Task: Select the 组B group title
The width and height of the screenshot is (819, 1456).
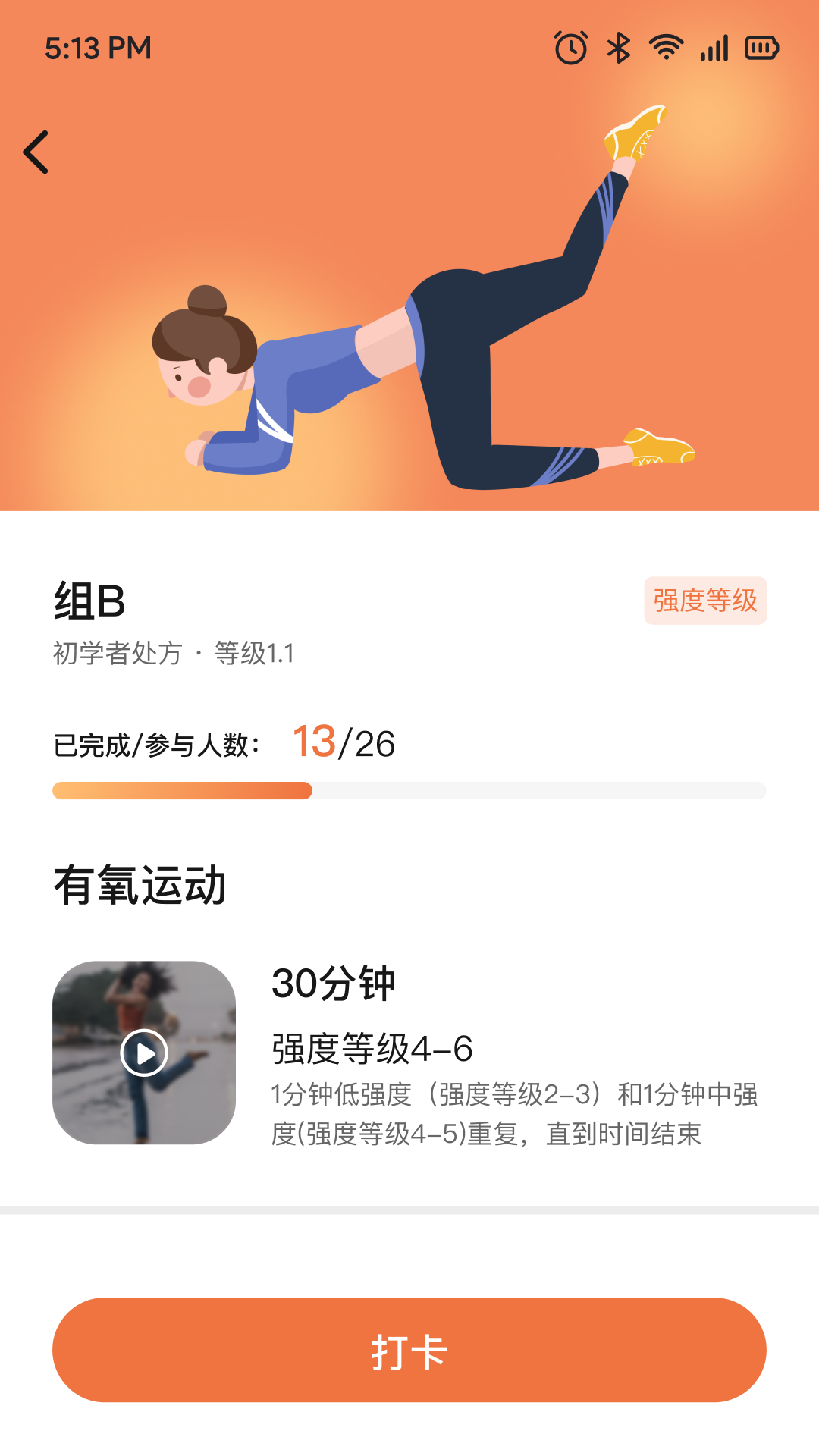Action: coord(89,599)
